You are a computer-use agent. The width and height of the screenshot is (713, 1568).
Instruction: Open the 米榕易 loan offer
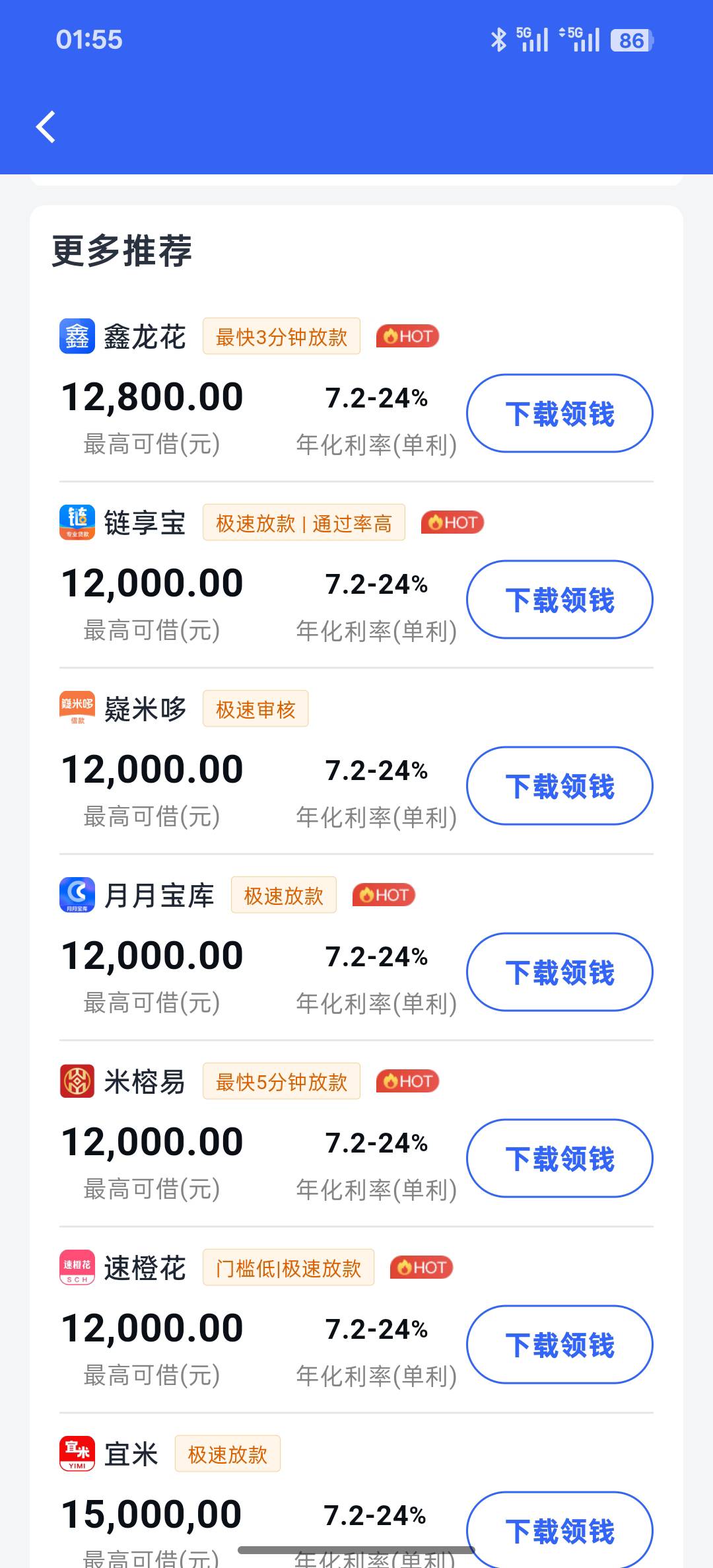click(x=356, y=1134)
